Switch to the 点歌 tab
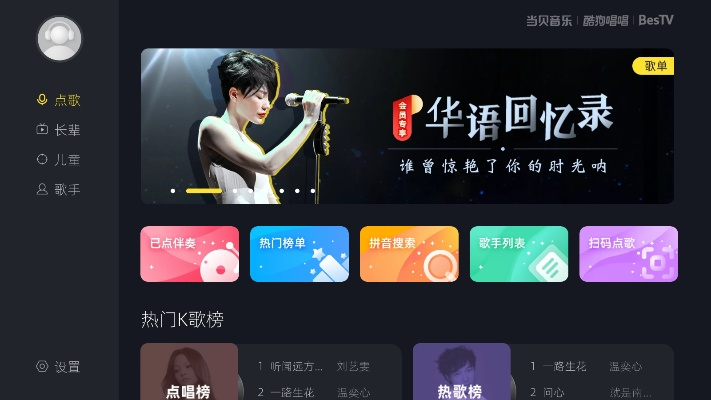Viewport: 711px width, 400px height. pos(58,100)
